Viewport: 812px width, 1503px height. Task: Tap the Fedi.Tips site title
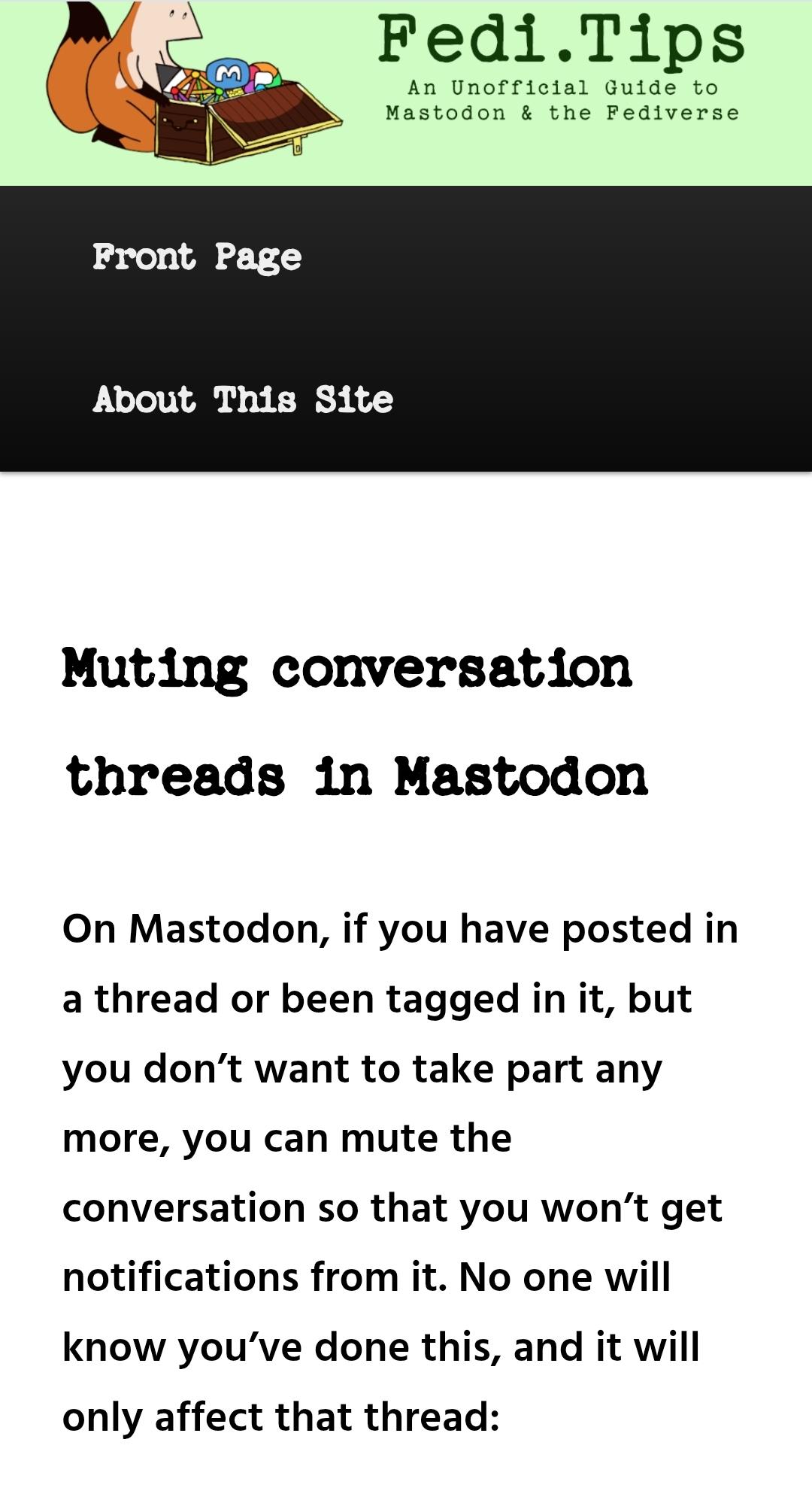(561, 41)
